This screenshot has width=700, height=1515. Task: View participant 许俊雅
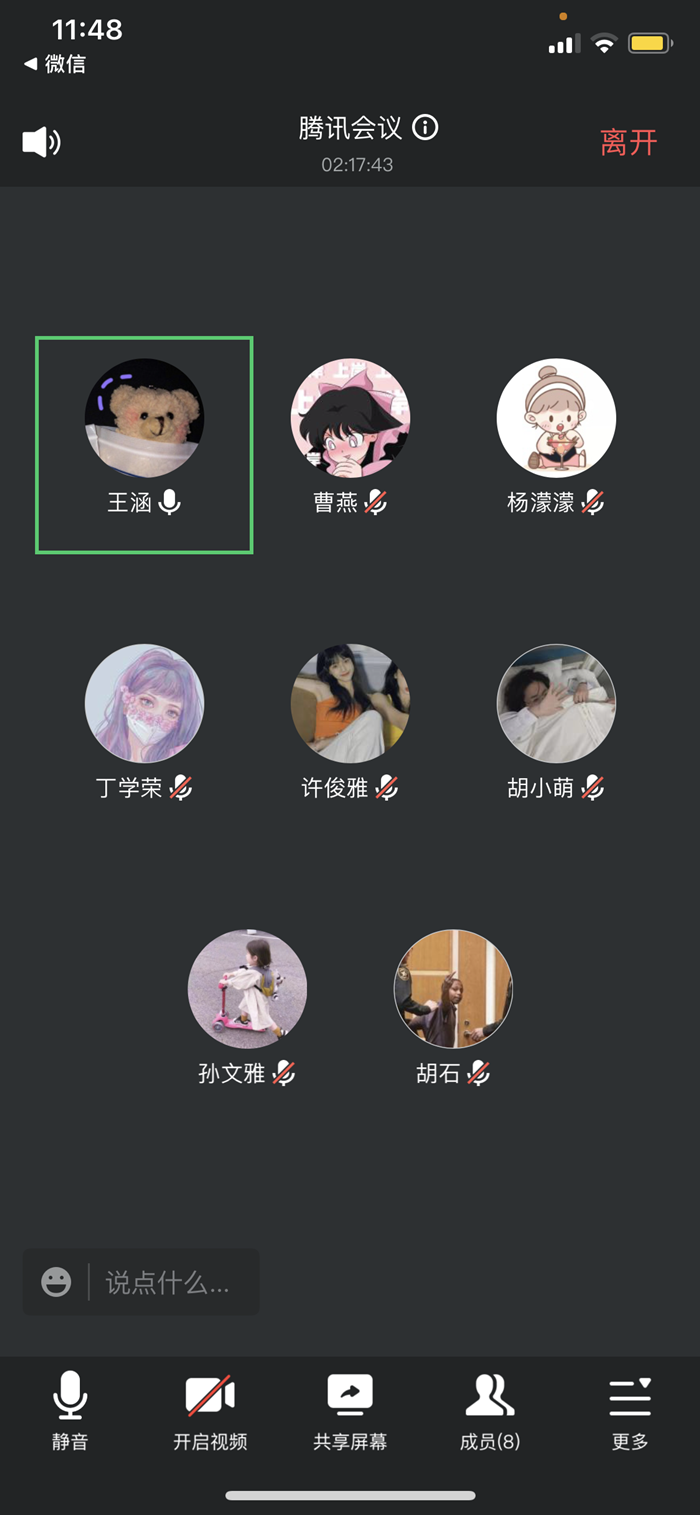tap(350, 703)
